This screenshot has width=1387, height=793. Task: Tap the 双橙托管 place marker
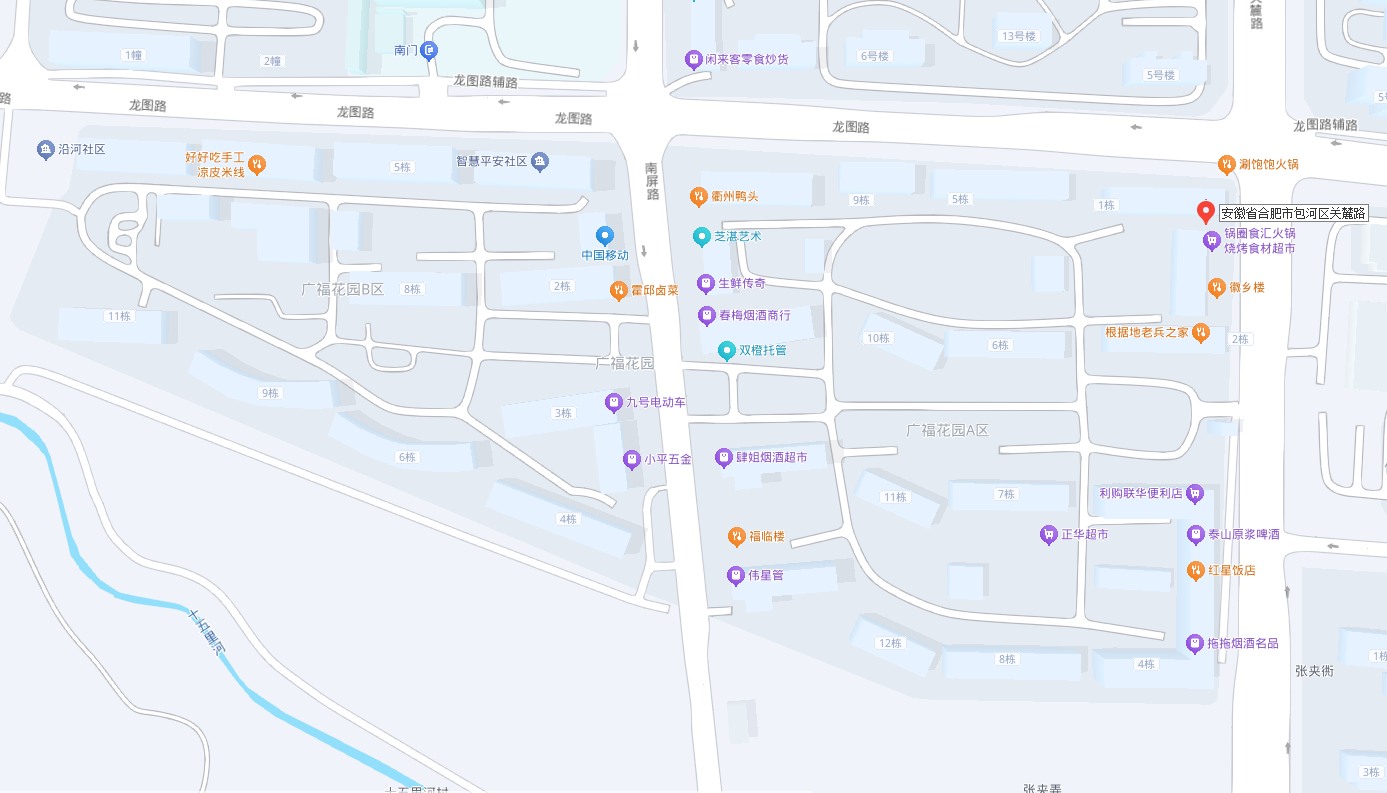pos(727,351)
